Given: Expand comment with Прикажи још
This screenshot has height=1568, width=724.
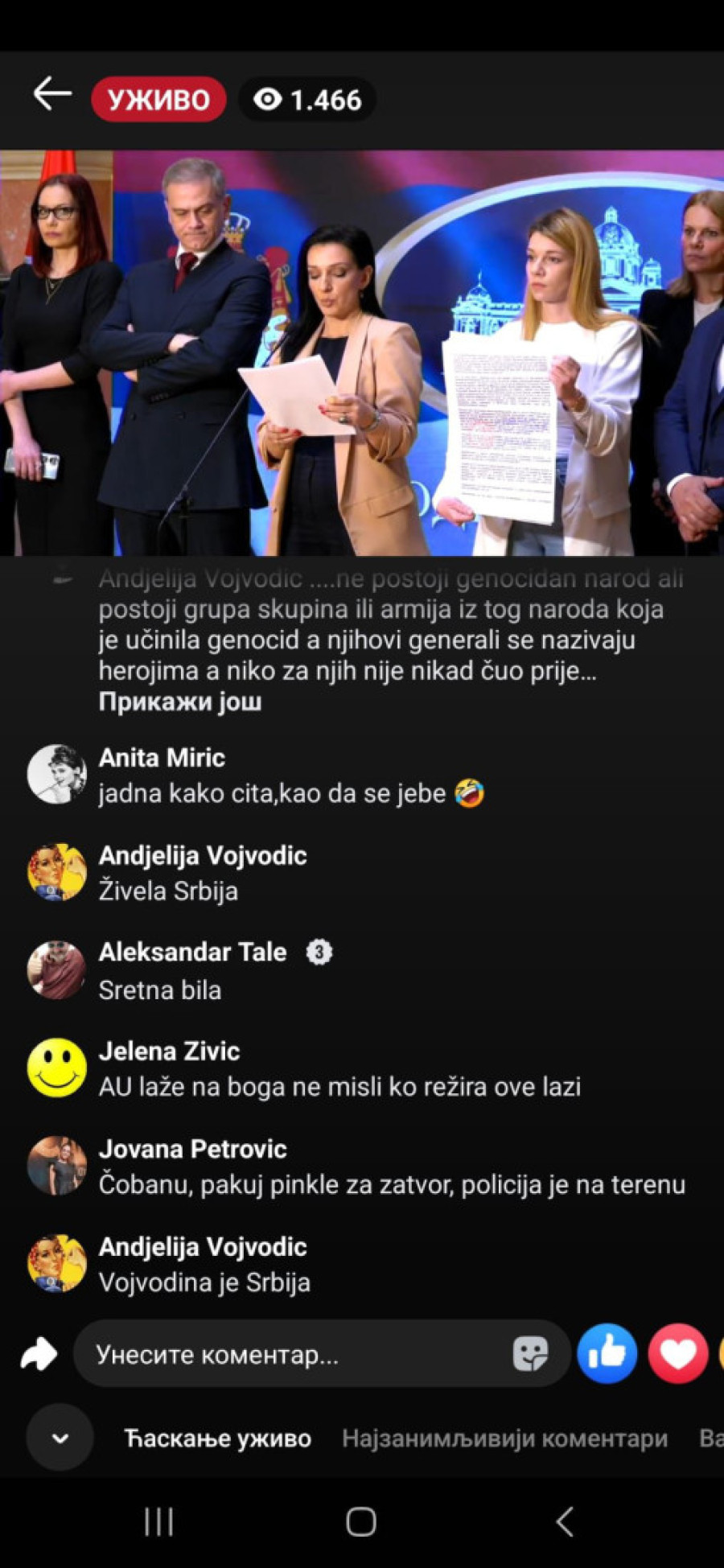Looking at the screenshot, I should pos(179,702).
